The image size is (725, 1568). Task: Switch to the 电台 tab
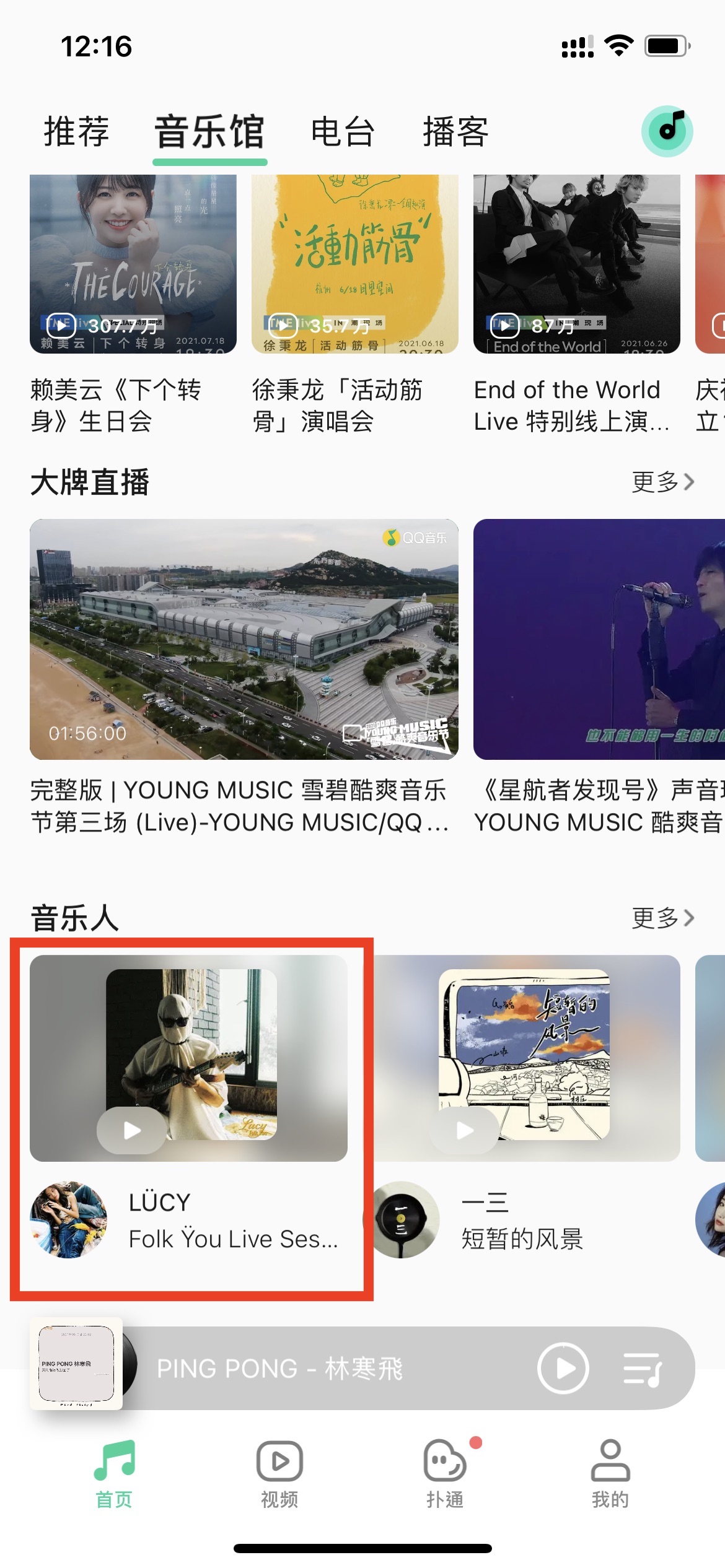coord(342,132)
